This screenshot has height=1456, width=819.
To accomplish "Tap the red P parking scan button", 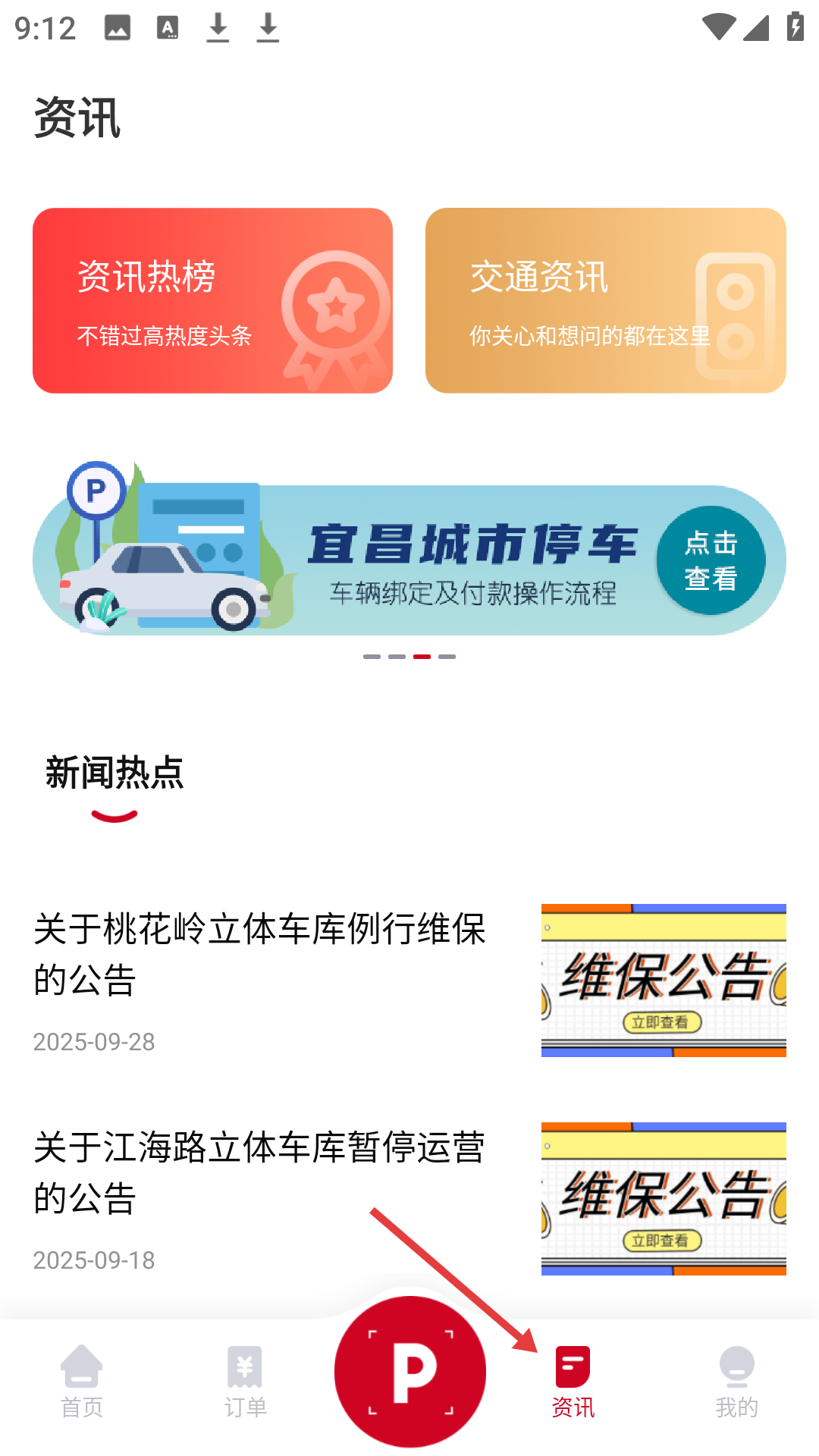I will [410, 1371].
